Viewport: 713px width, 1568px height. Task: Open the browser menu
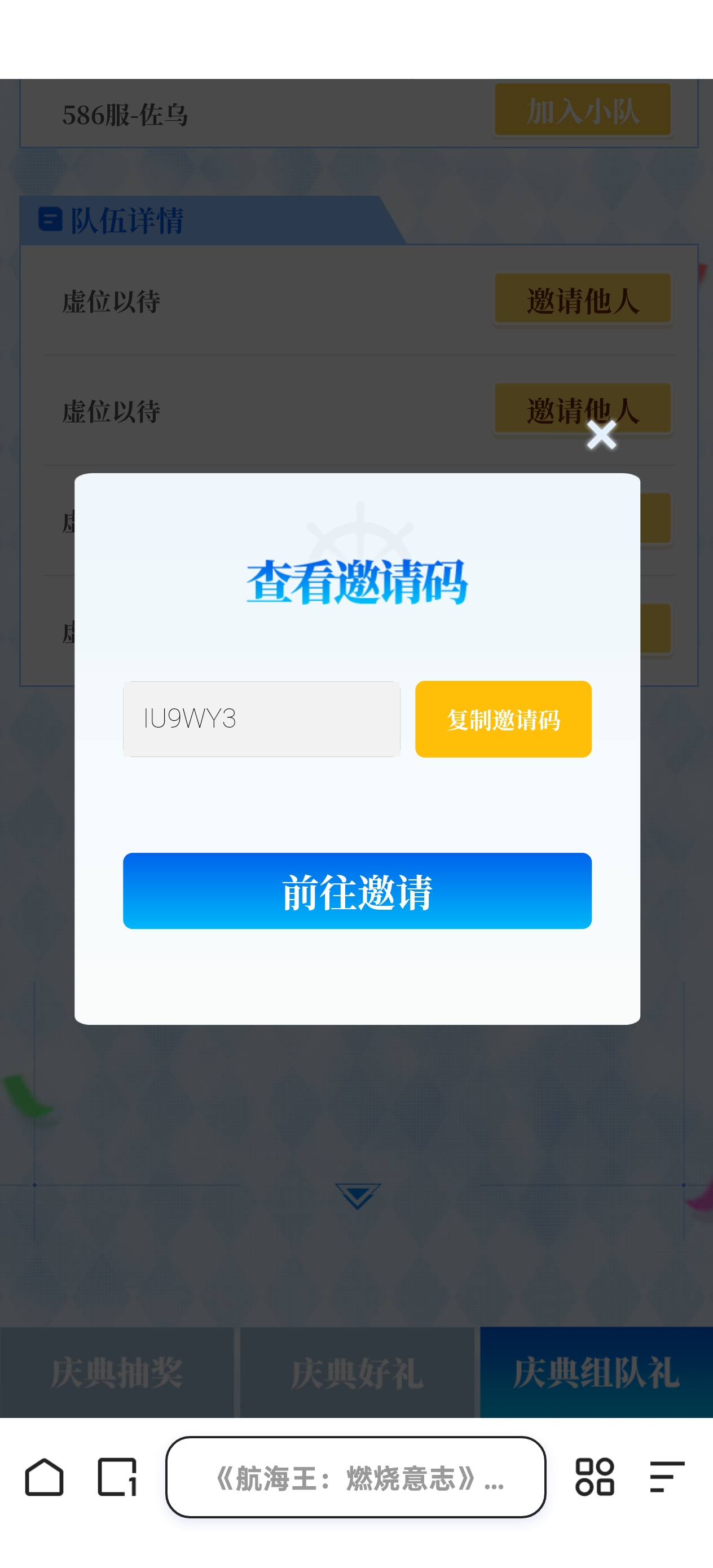point(667,1477)
